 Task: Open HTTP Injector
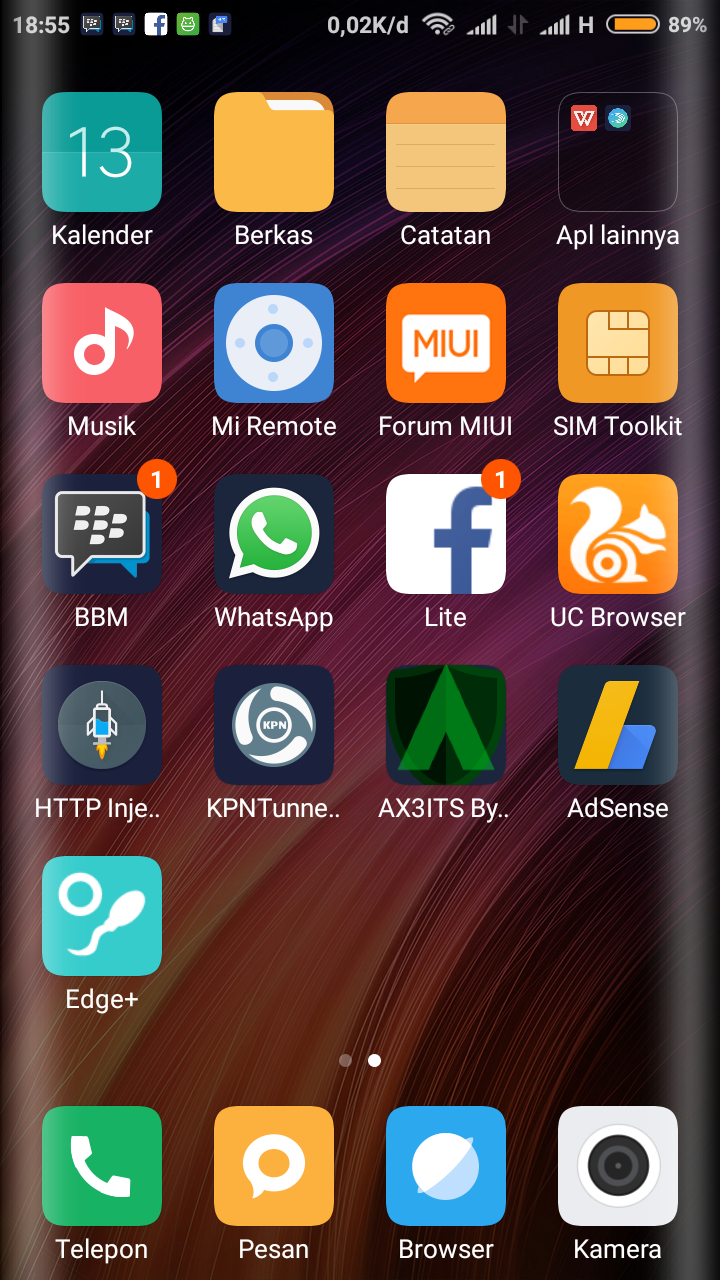(x=102, y=725)
